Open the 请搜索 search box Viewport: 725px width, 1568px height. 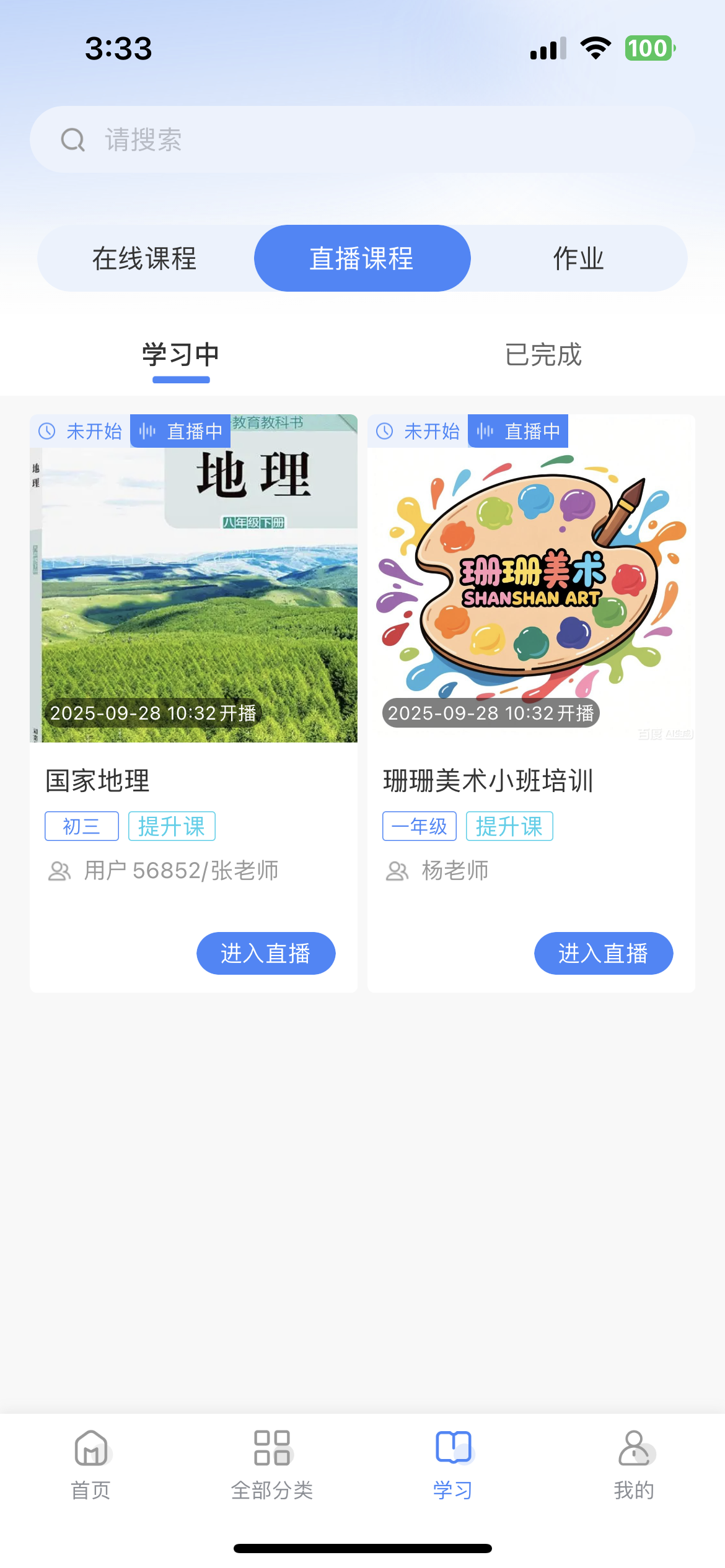coord(362,139)
